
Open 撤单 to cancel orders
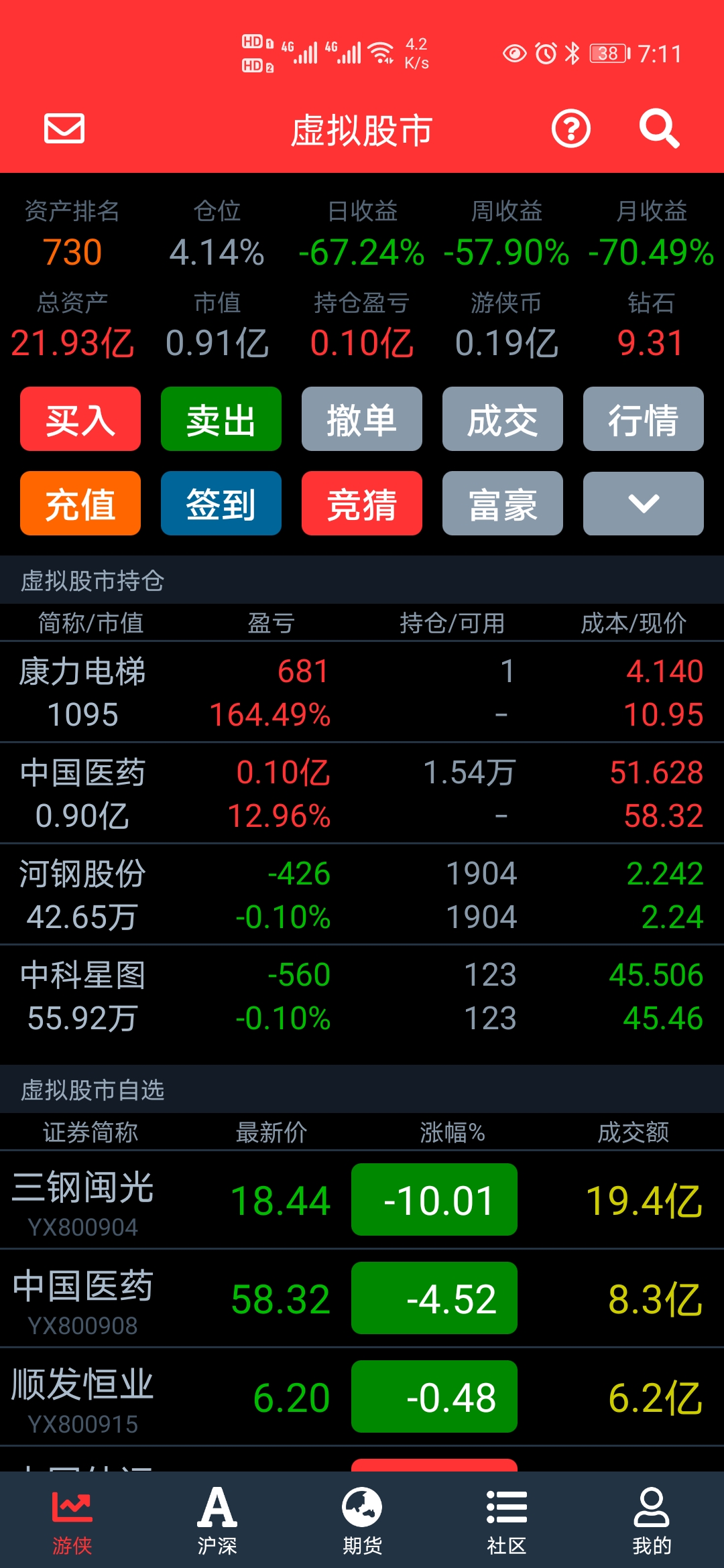[x=362, y=419]
